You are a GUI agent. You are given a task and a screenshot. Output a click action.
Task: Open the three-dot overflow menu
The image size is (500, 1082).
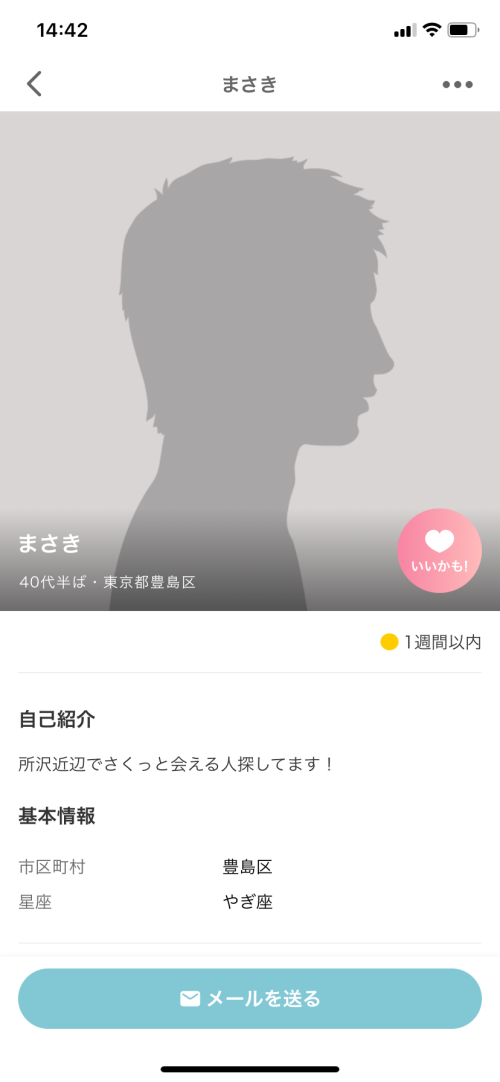click(458, 85)
